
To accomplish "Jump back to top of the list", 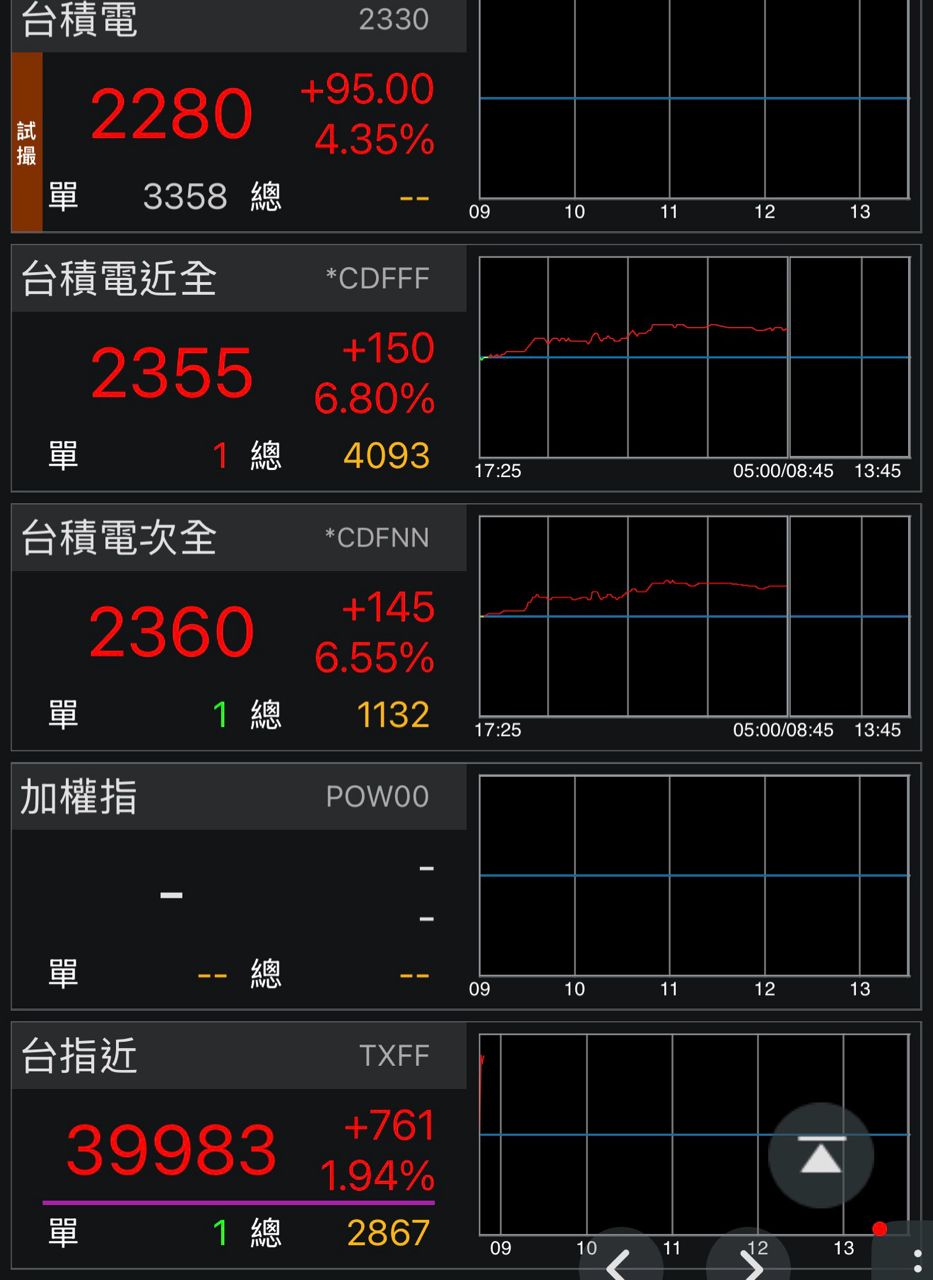I will coord(821,1156).
